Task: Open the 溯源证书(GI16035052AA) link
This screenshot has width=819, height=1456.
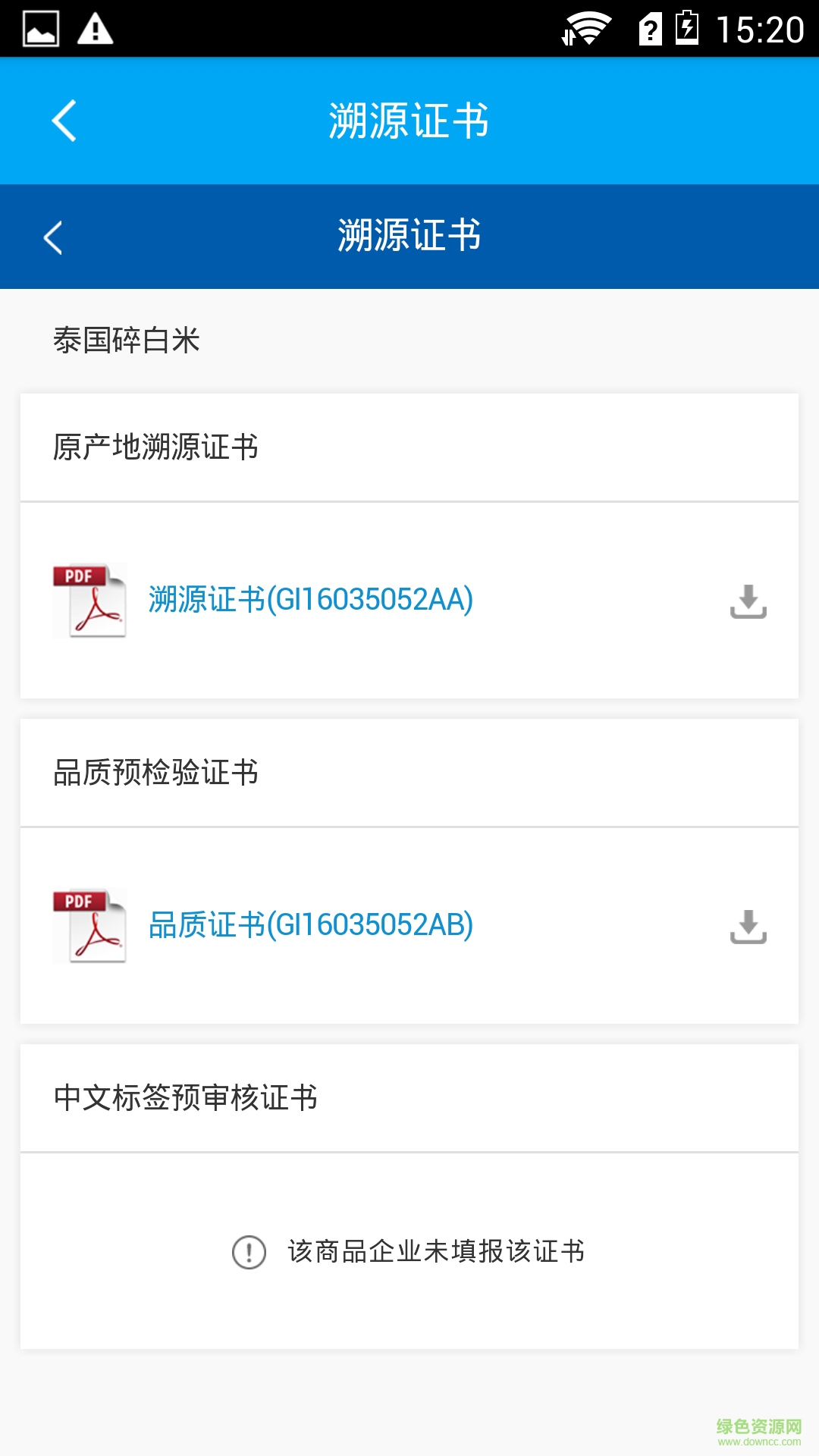Action: tap(309, 601)
